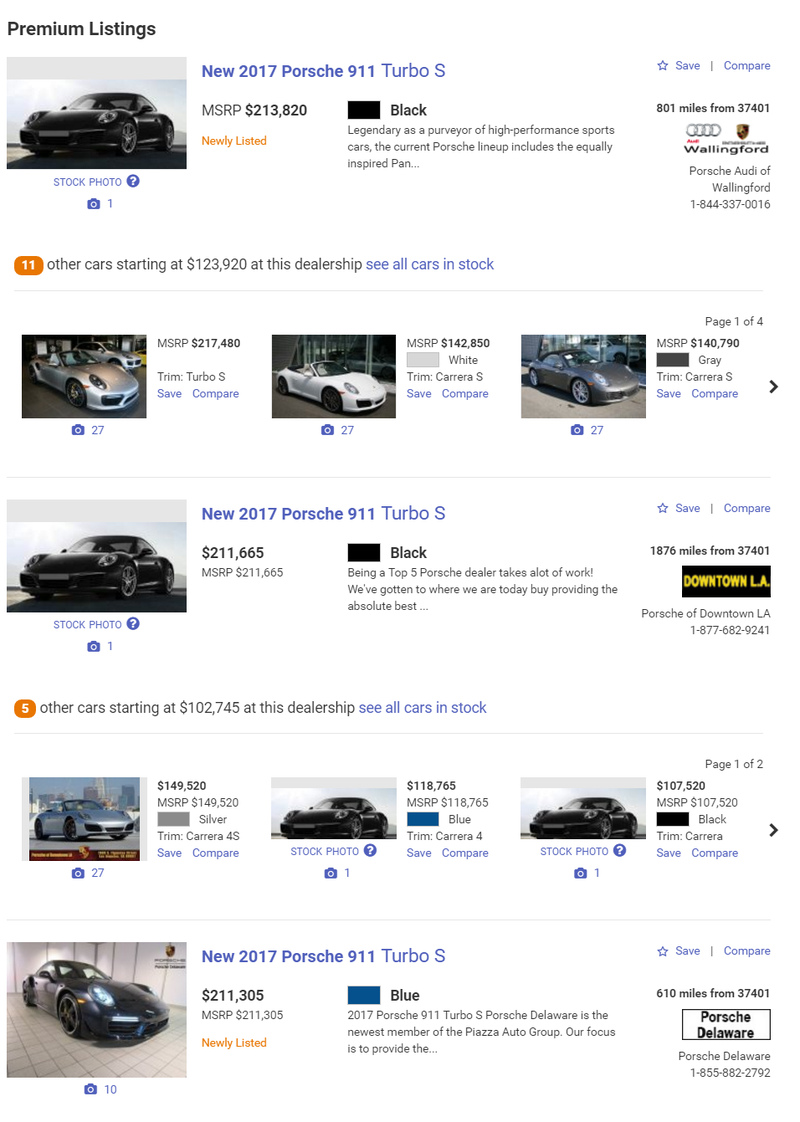Screen dimensions: 800x1122
Task: Show next page of Downtown LA cars
Action: tap(773, 829)
